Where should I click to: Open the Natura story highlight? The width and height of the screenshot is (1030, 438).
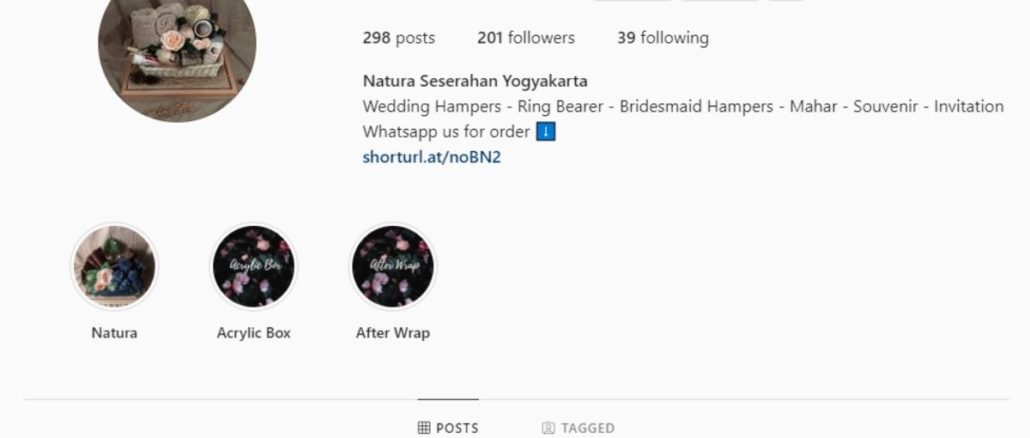tap(114, 267)
